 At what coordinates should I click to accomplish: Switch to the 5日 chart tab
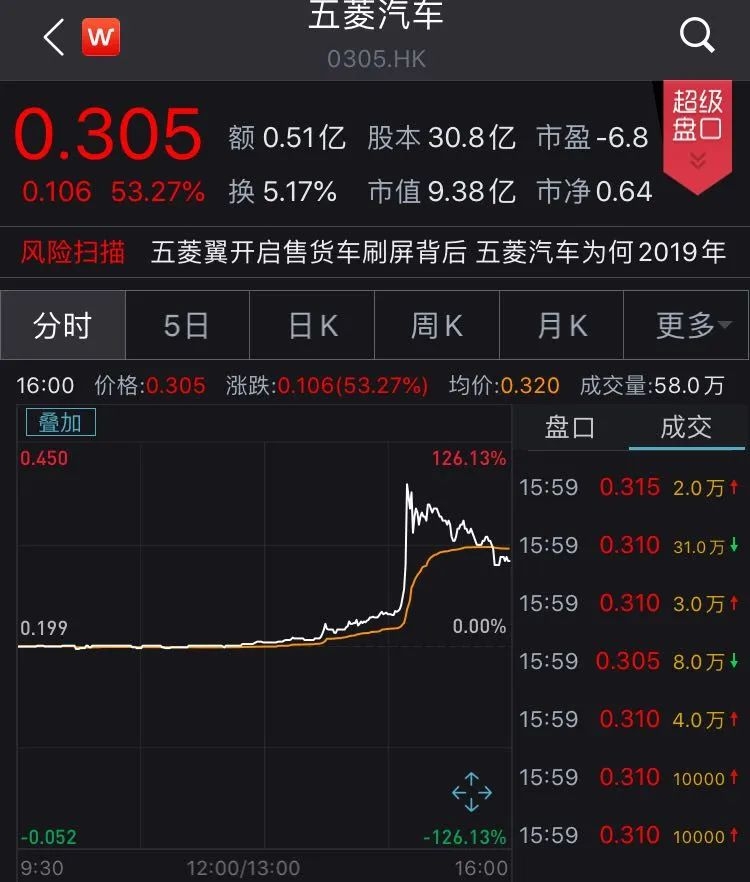tap(186, 326)
